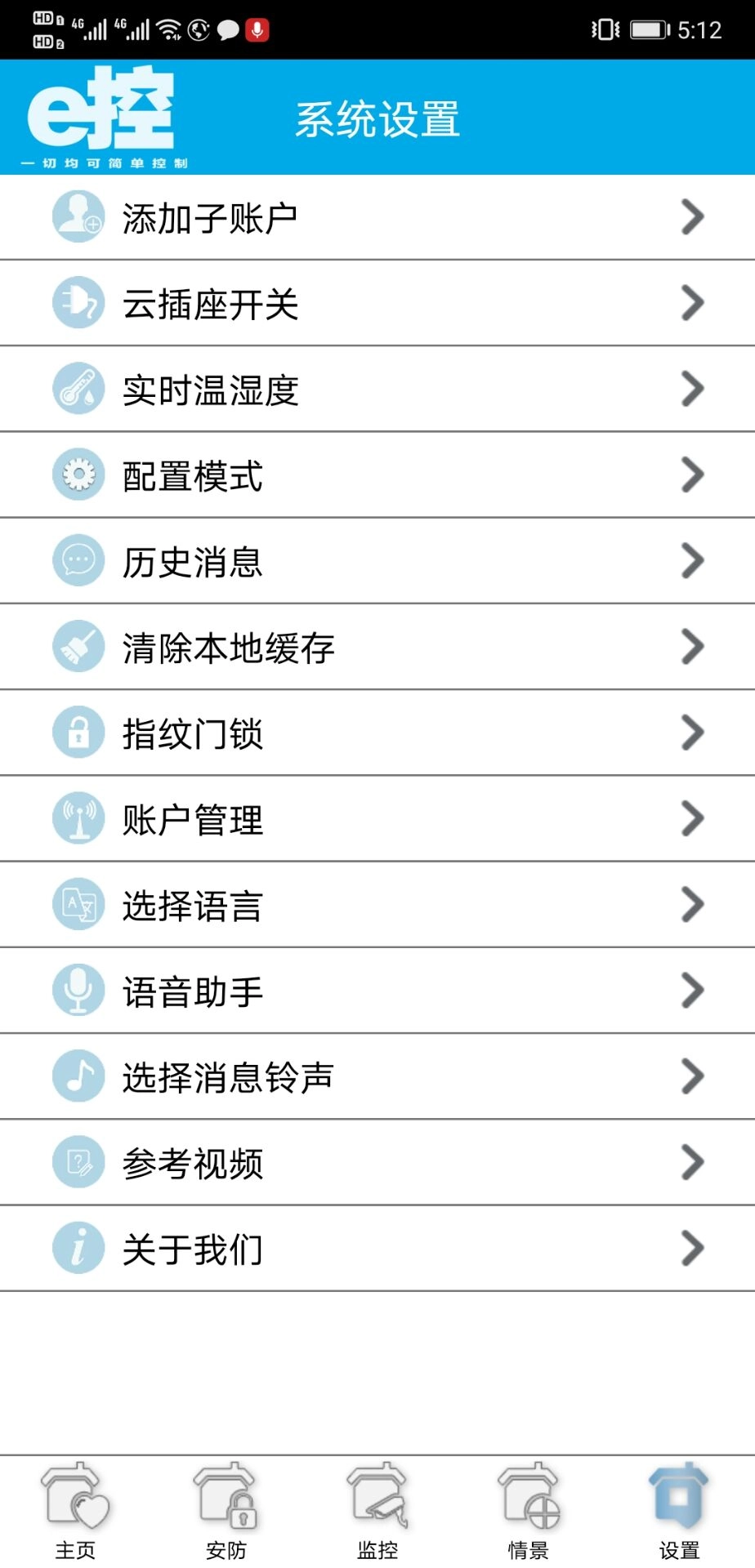The image size is (755, 1568).
Task: Open the 账户管理 chevron
Action: [x=690, y=818]
